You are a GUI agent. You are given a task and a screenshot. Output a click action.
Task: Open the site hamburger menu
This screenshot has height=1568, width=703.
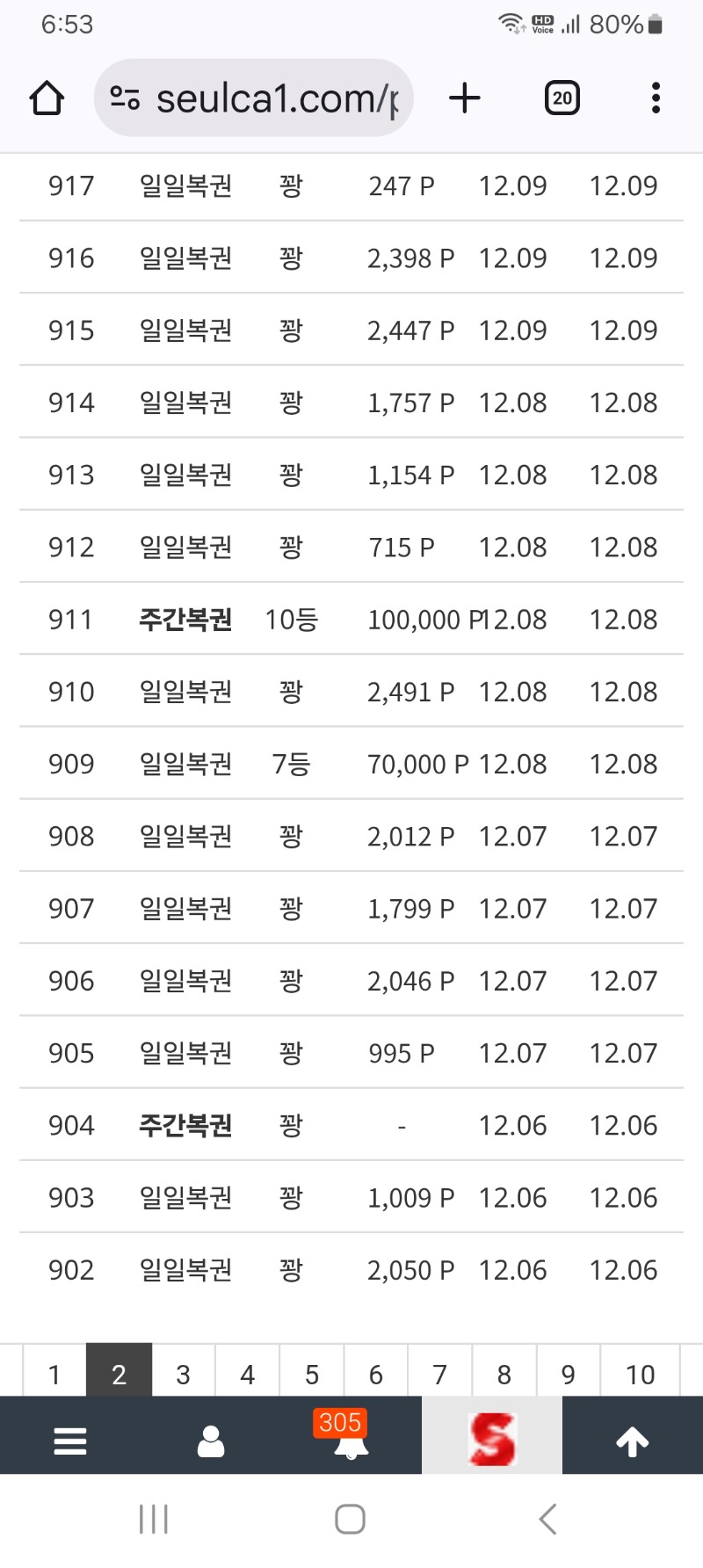(70, 1436)
